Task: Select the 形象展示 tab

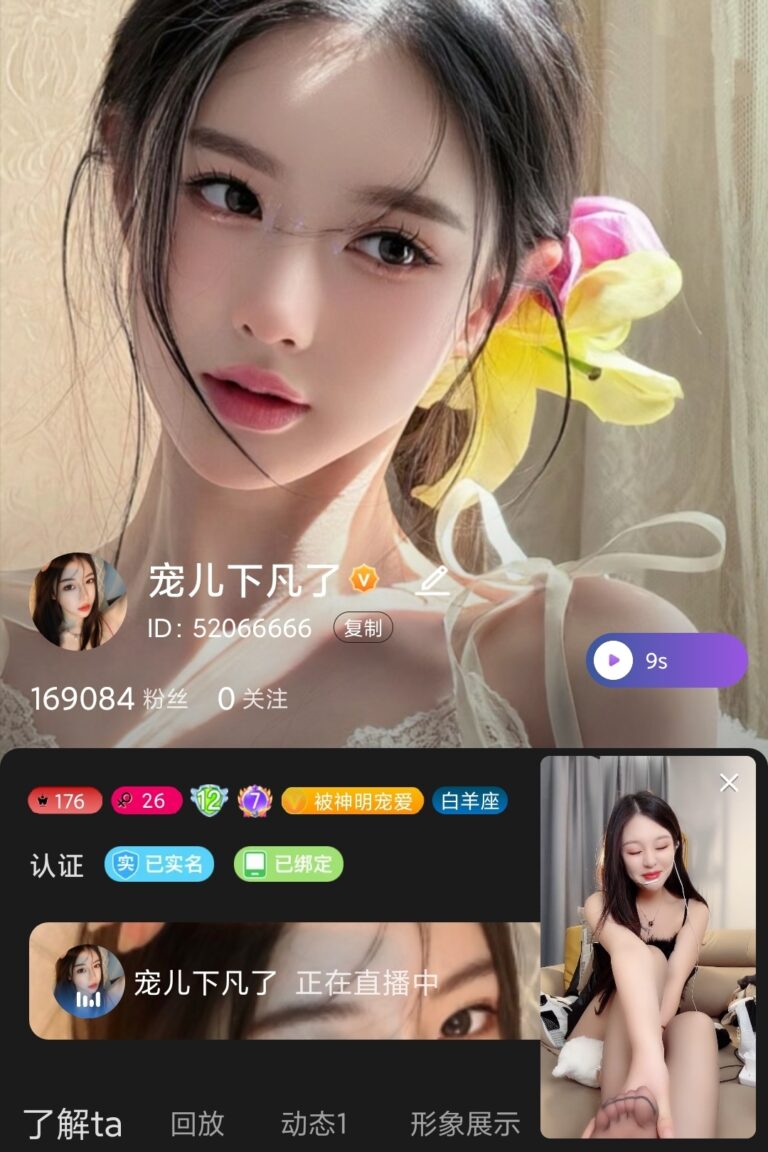Action: 465,1124
